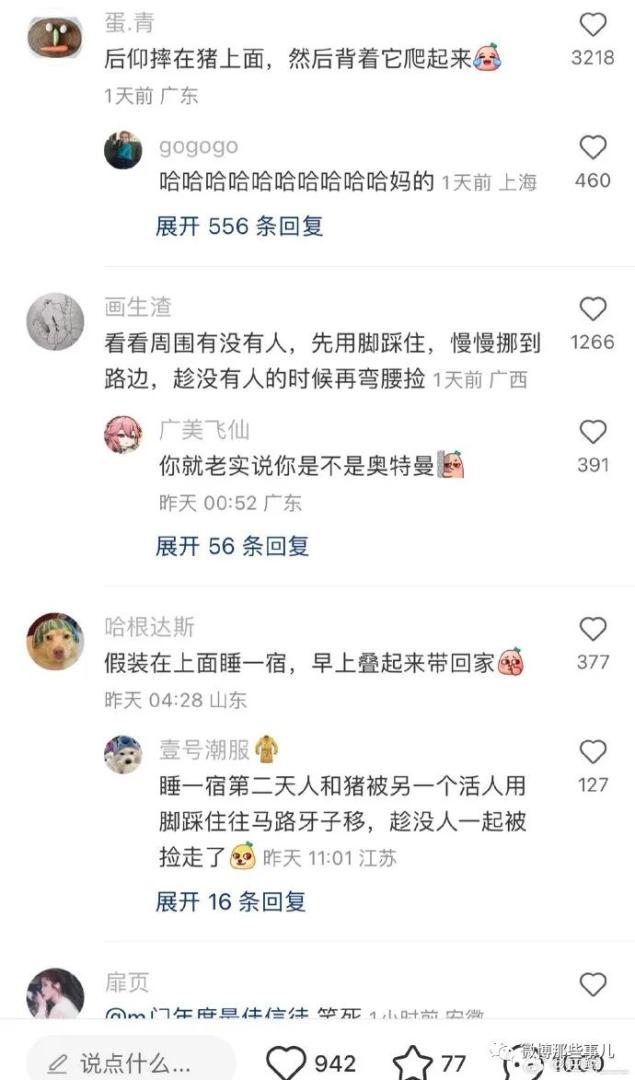Like 扉页's comment
The width and height of the screenshot is (635, 1080).
[x=593, y=984]
